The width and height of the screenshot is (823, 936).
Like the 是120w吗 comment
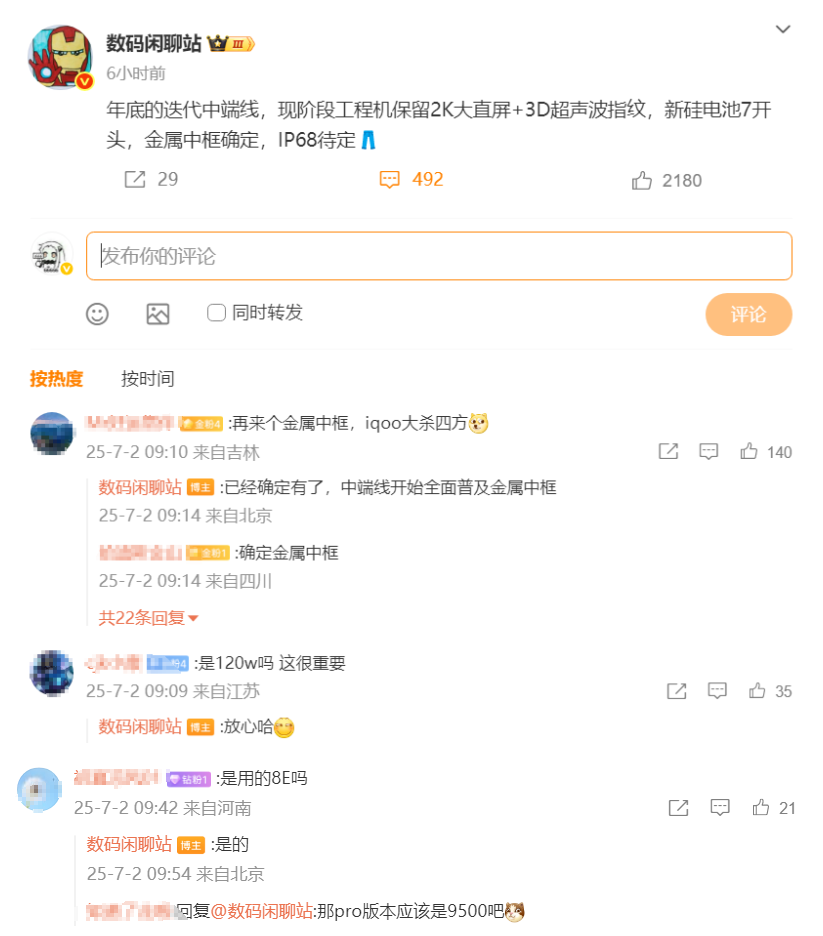tap(757, 691)
